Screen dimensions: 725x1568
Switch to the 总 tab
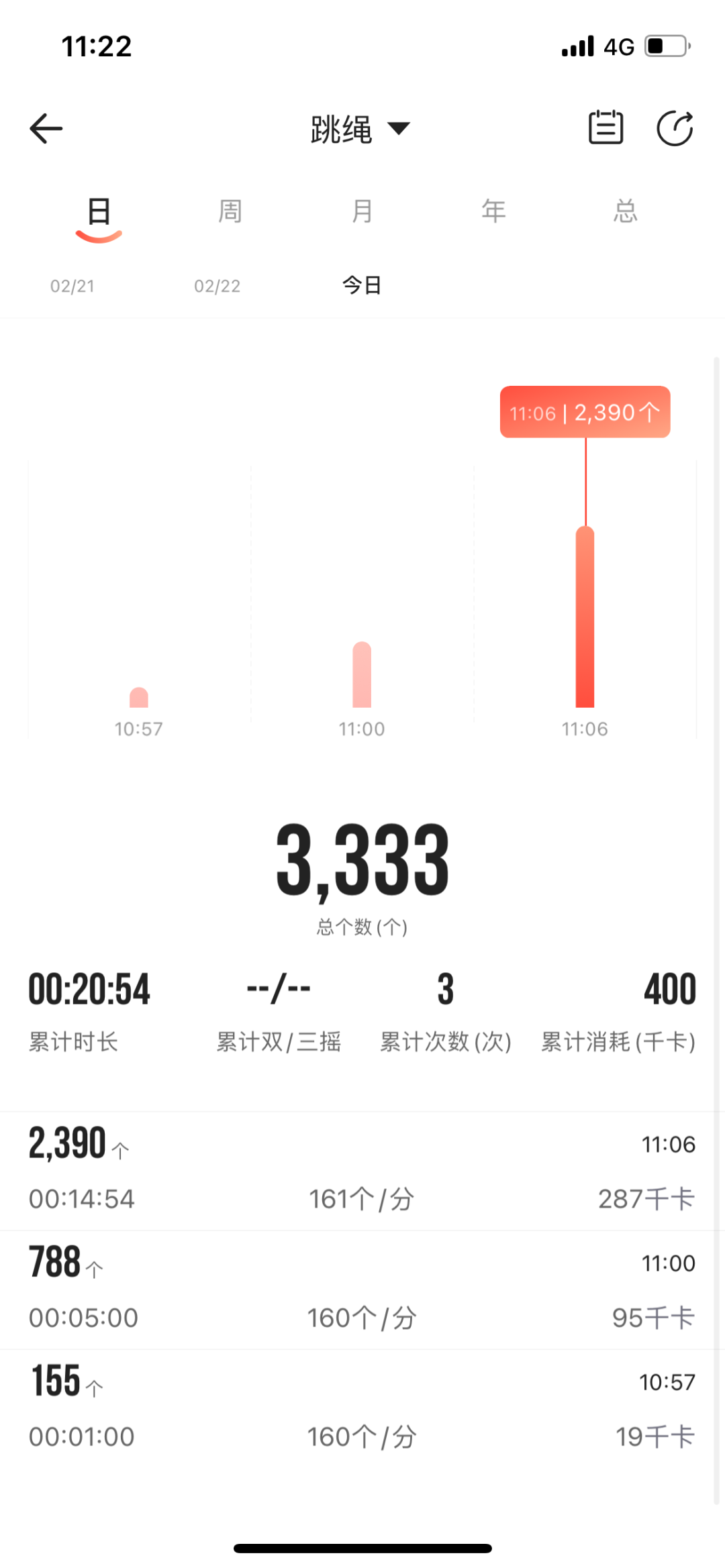tap(625, 211)
